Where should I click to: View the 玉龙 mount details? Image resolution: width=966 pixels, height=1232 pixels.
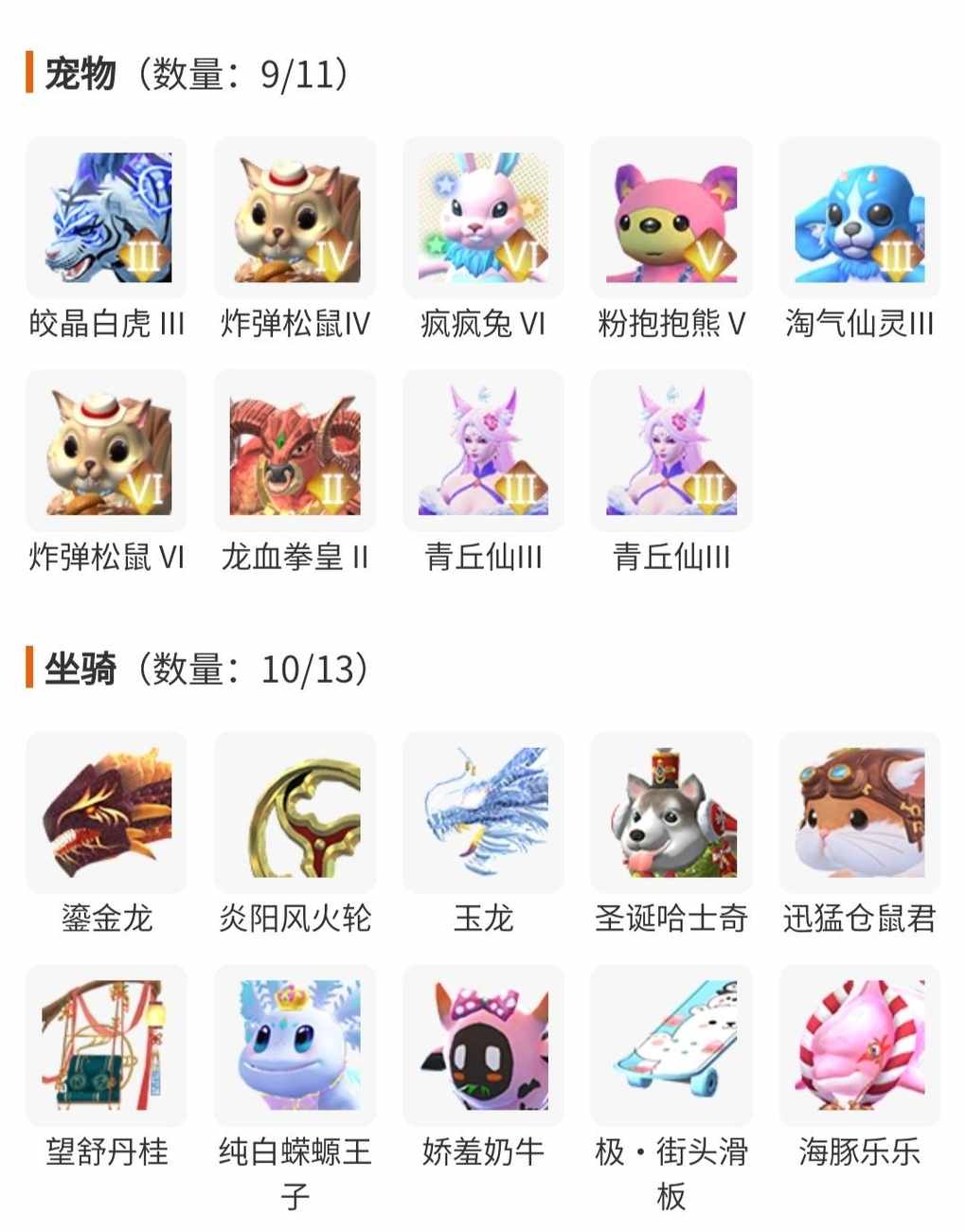483,812
